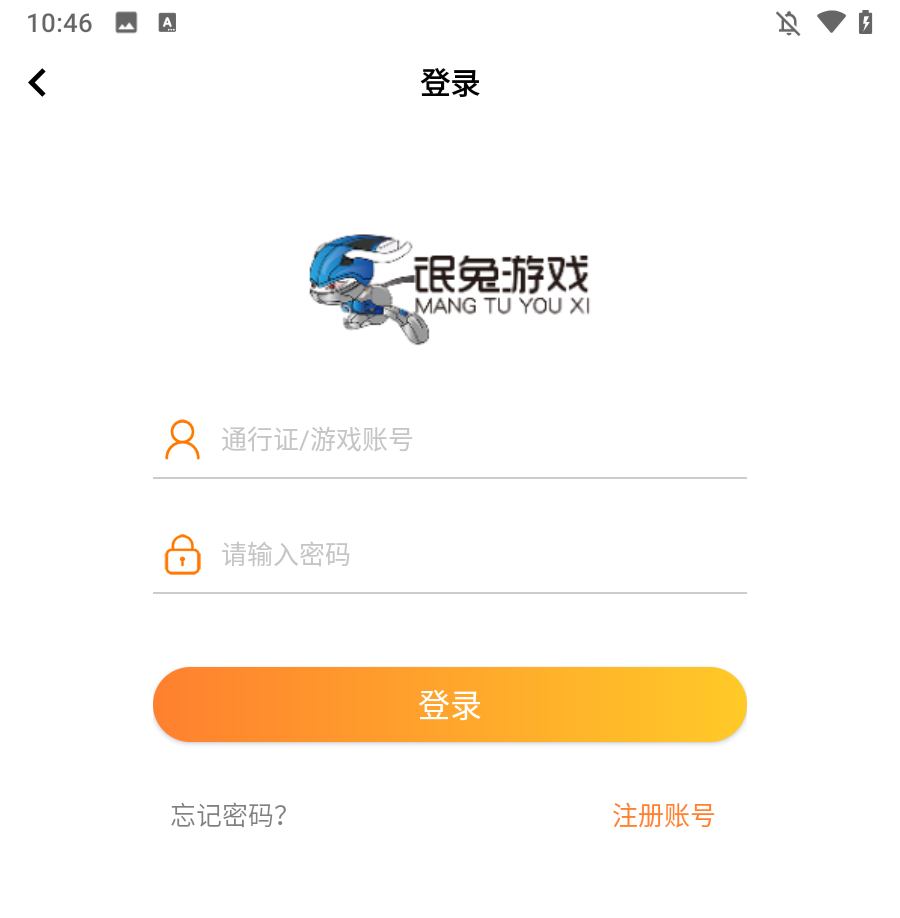
Task: Open the 忘记密码 recovery page
Action: pos(228,816)
